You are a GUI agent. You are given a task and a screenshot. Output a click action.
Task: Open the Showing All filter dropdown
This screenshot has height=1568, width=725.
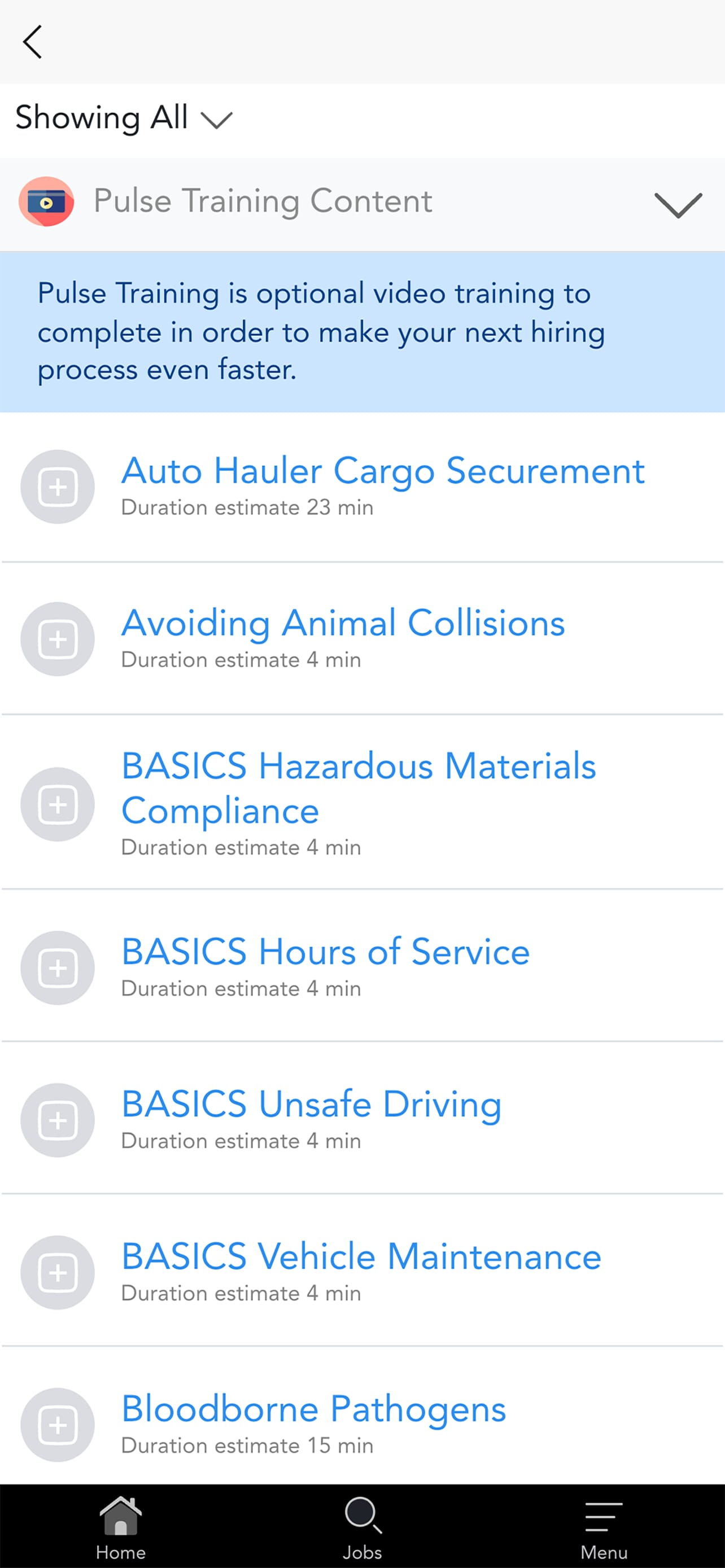tap(124, 118)
